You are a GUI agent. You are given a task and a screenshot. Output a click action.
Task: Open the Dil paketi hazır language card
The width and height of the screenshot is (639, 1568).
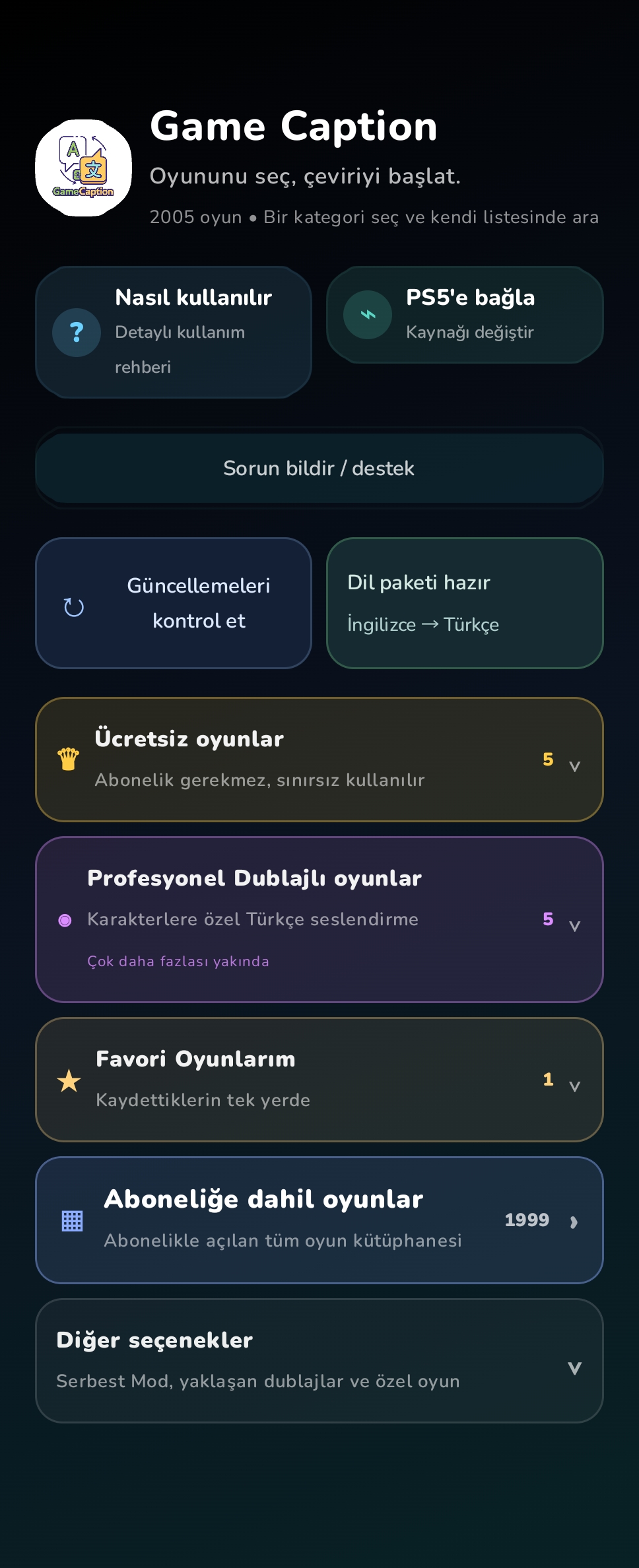pos(465,603)
